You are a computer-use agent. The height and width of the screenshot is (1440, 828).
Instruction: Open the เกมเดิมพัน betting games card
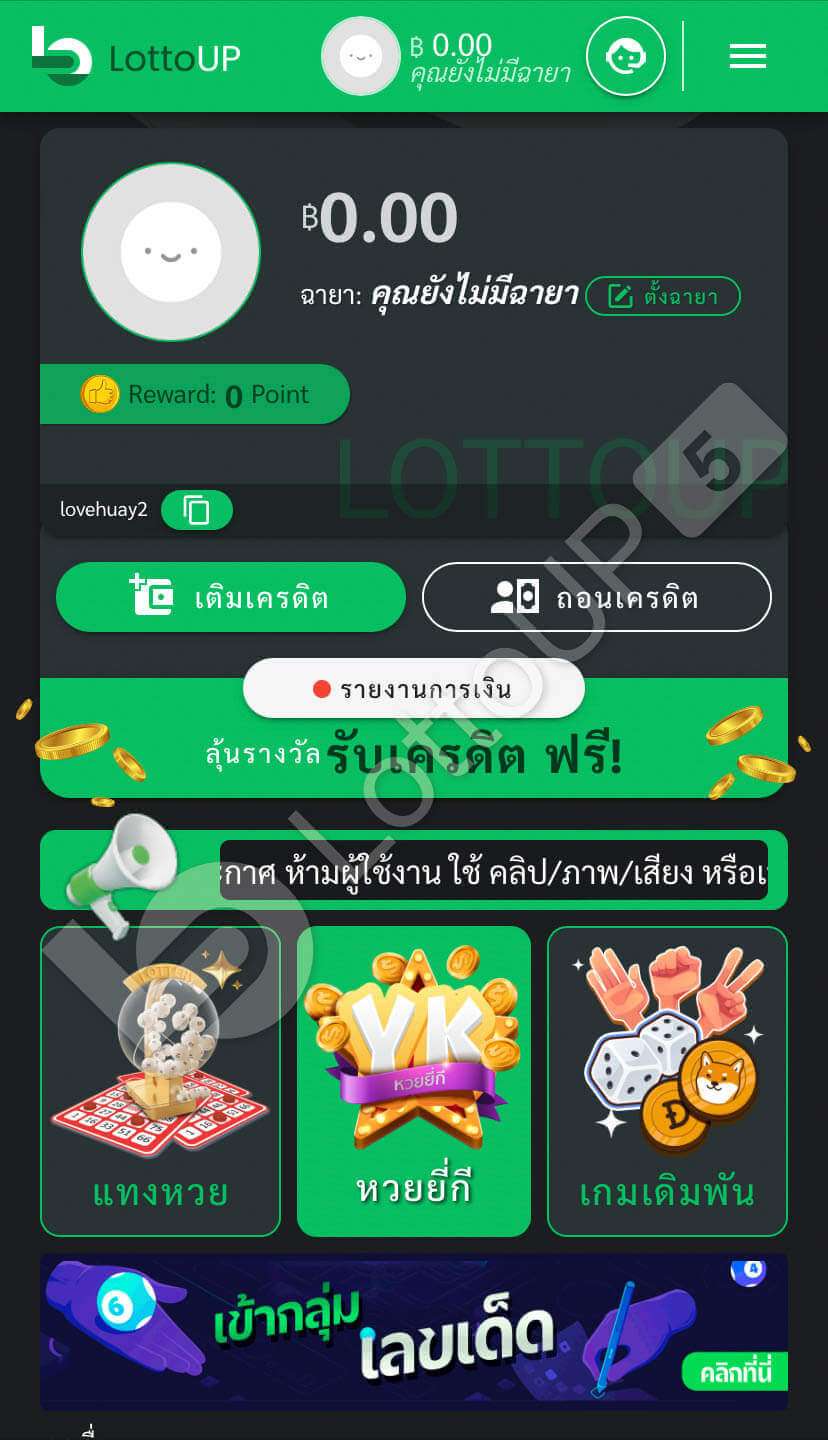pyautogui.click(x=667, y=1082)
